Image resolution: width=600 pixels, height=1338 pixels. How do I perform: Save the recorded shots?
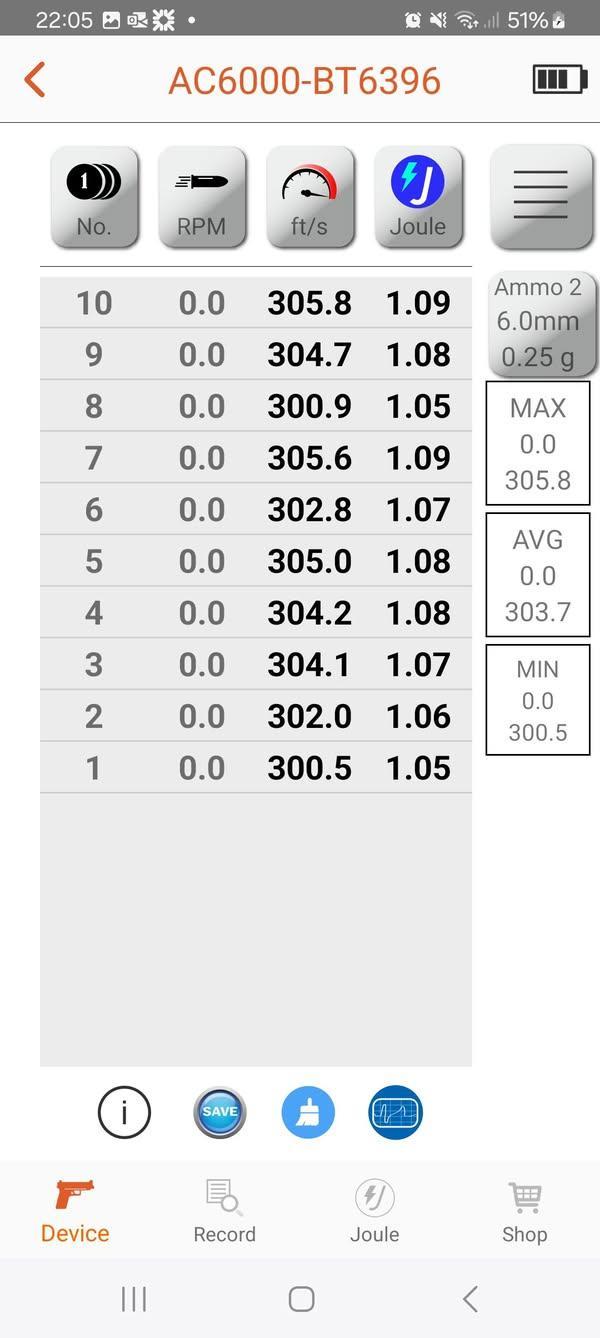219,1113
